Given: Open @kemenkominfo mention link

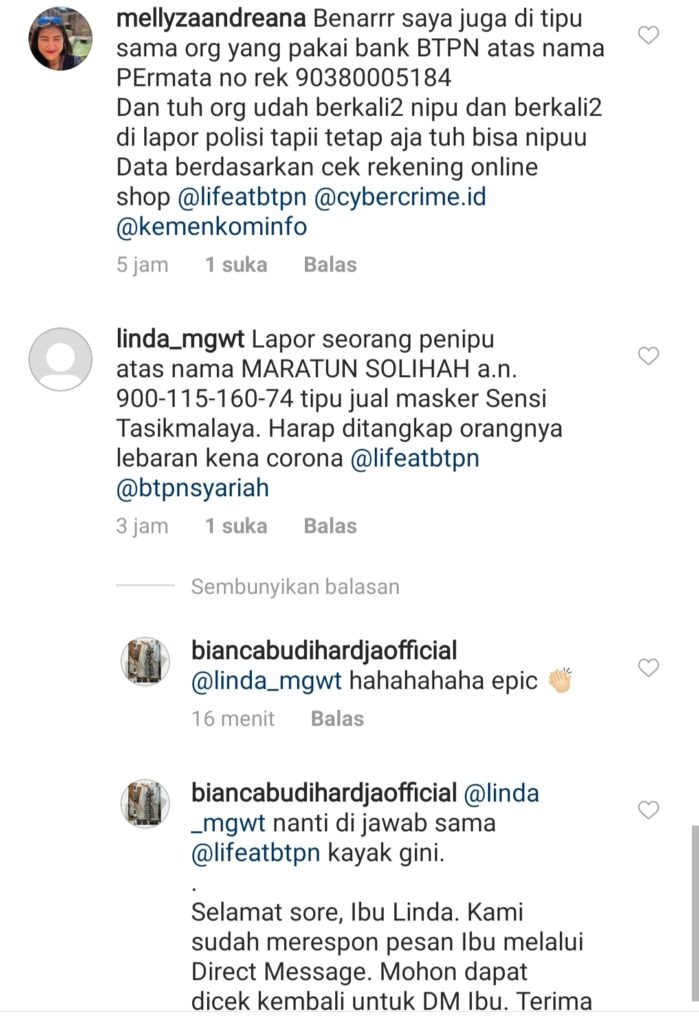Looking at the screenshot, I should pyautogui.click(x=211, y=227).
